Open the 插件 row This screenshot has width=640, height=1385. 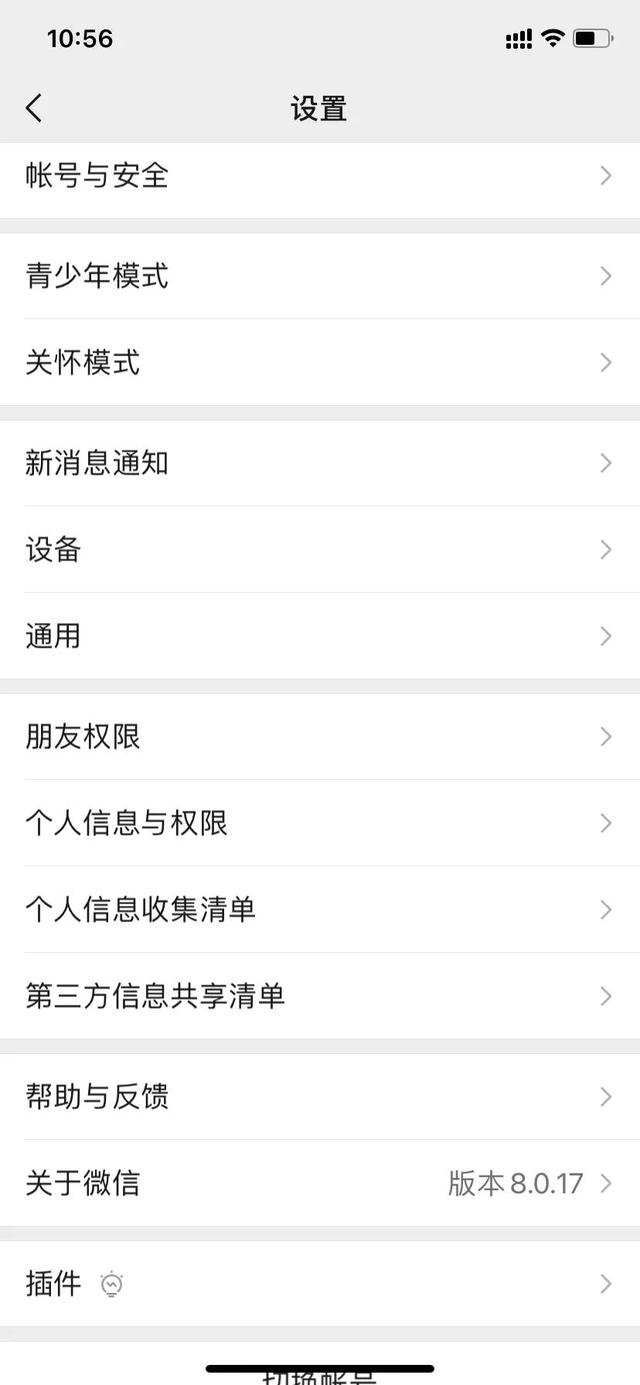coord(320,1284)
